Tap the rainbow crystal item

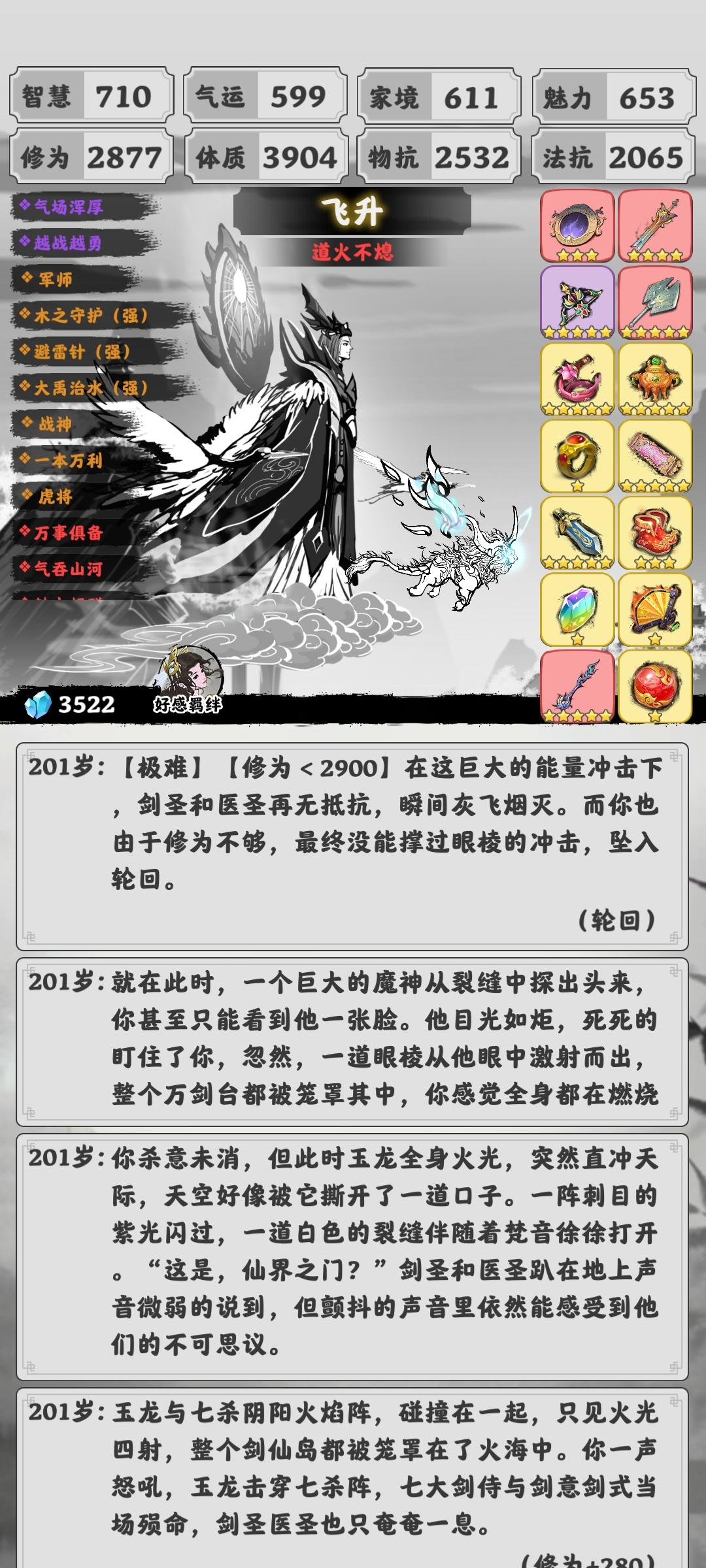tap(577, 610)
